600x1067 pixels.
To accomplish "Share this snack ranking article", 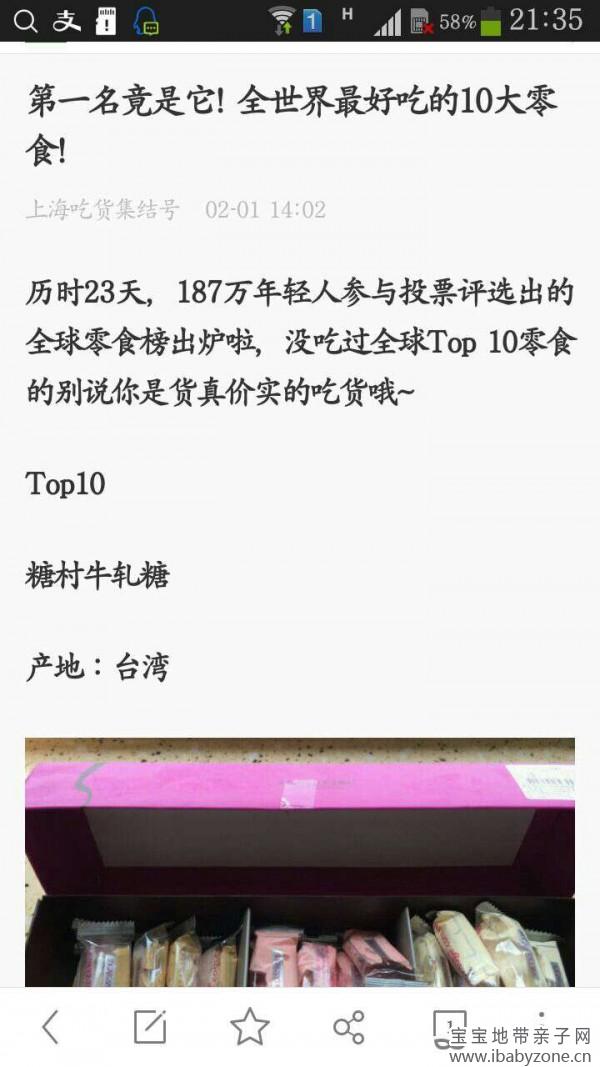I will pyautogui.click(x=348, y=1027).
